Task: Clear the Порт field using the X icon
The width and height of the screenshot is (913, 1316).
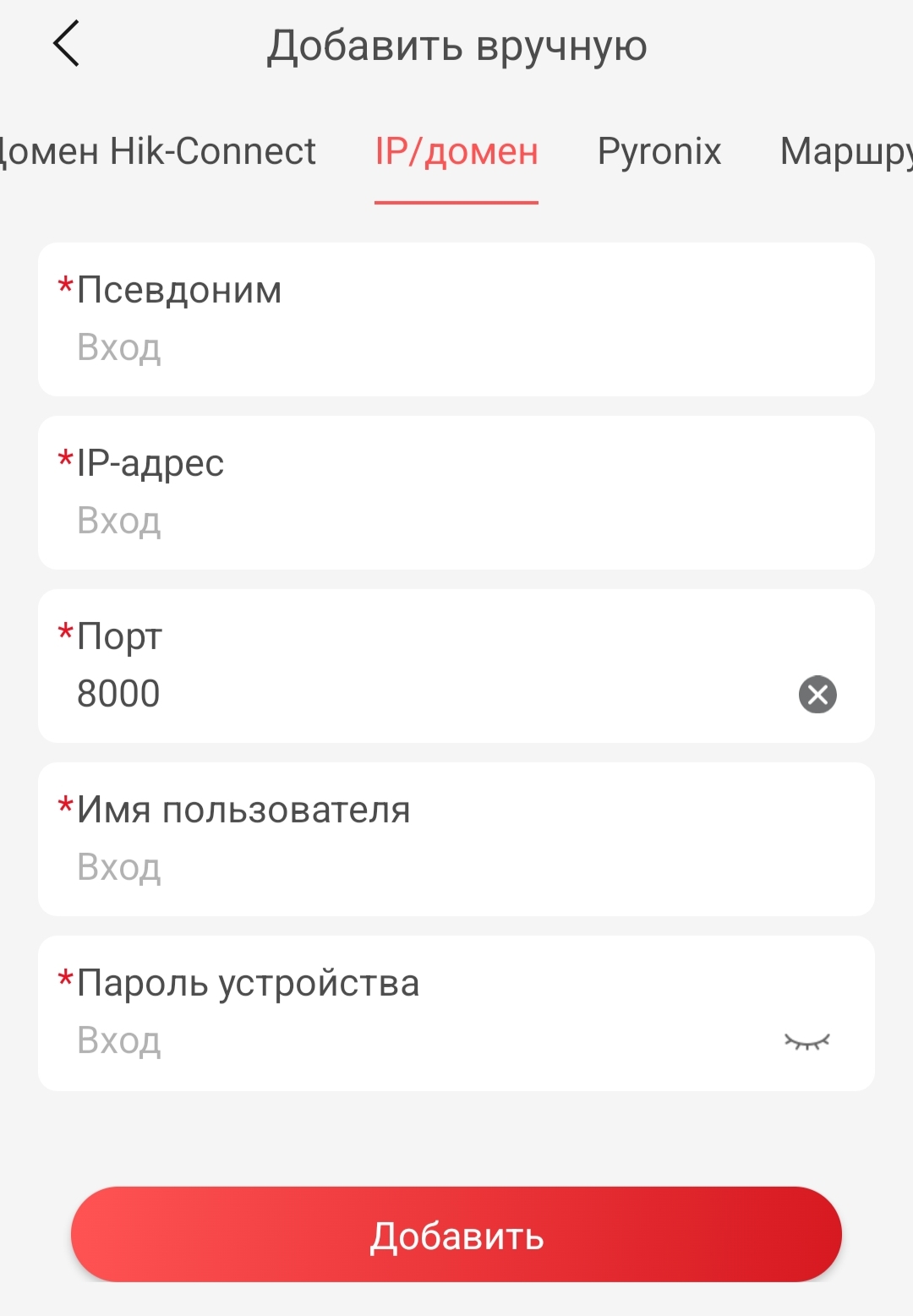Action: click(x=816, y=696)
